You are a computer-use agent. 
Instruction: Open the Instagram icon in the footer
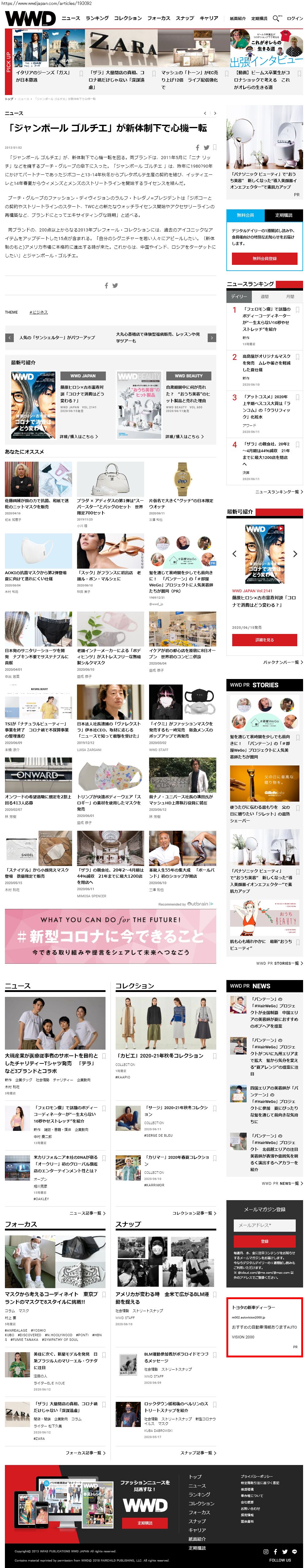(266, 1551)
